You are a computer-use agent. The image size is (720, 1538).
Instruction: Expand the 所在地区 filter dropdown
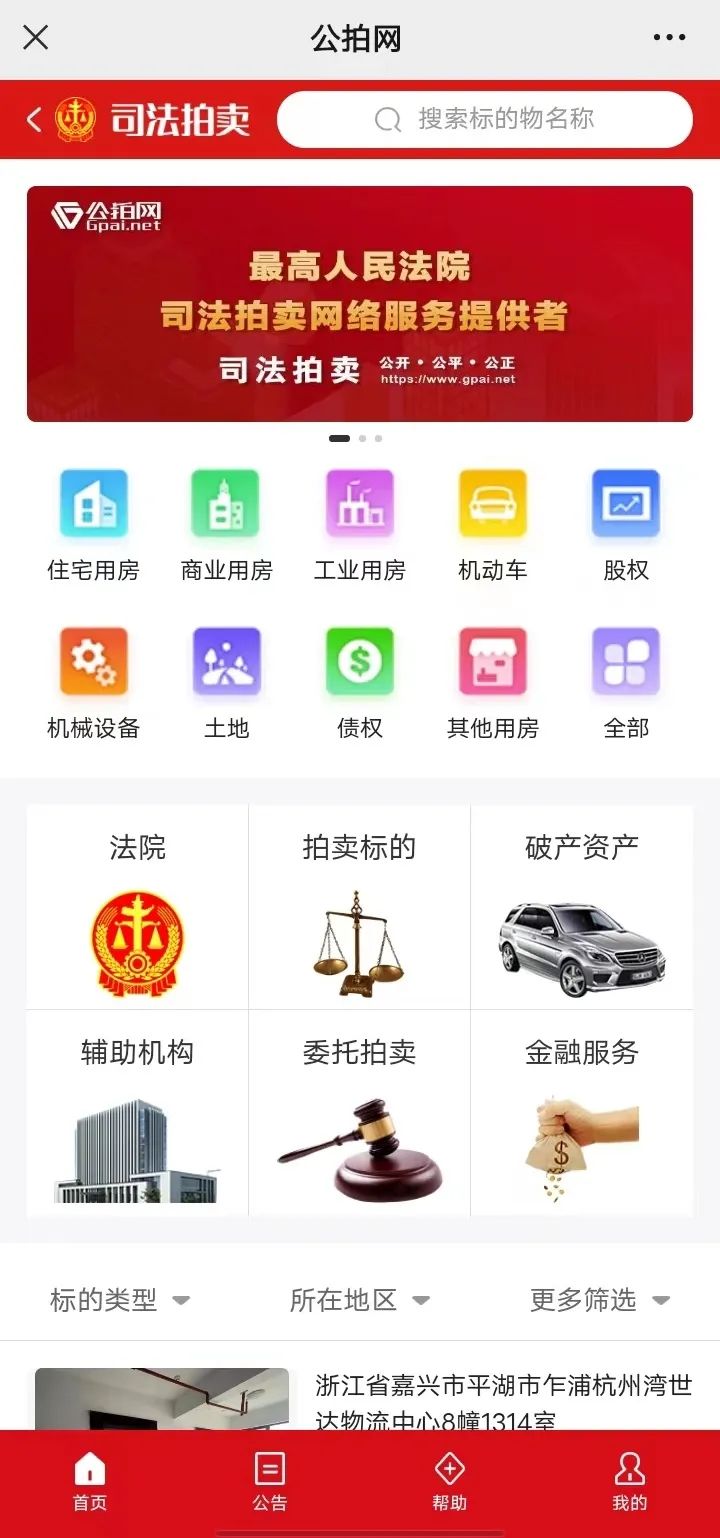(359, 1300)
